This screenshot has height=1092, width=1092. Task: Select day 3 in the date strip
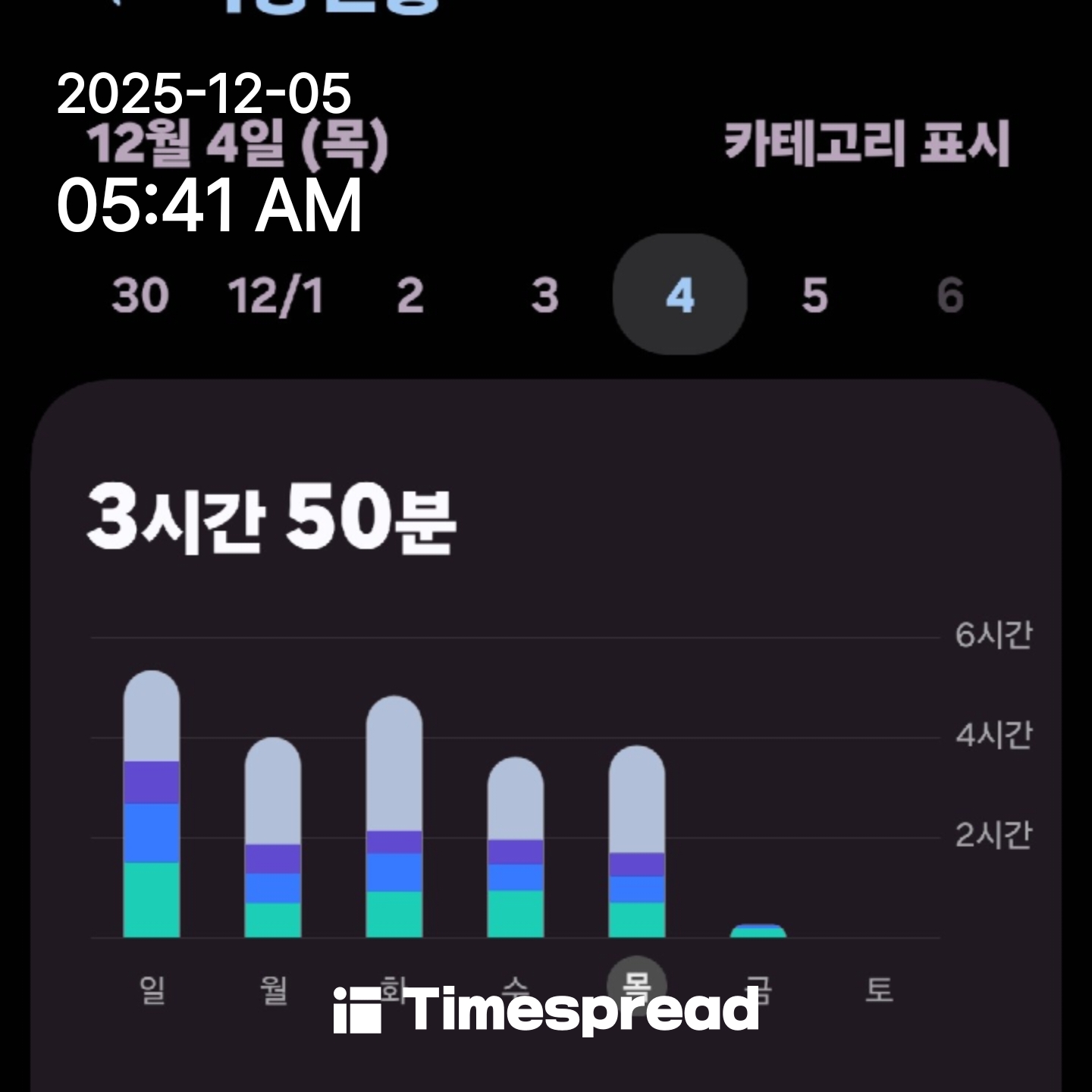pyautogui.click(x=545, y=295)
